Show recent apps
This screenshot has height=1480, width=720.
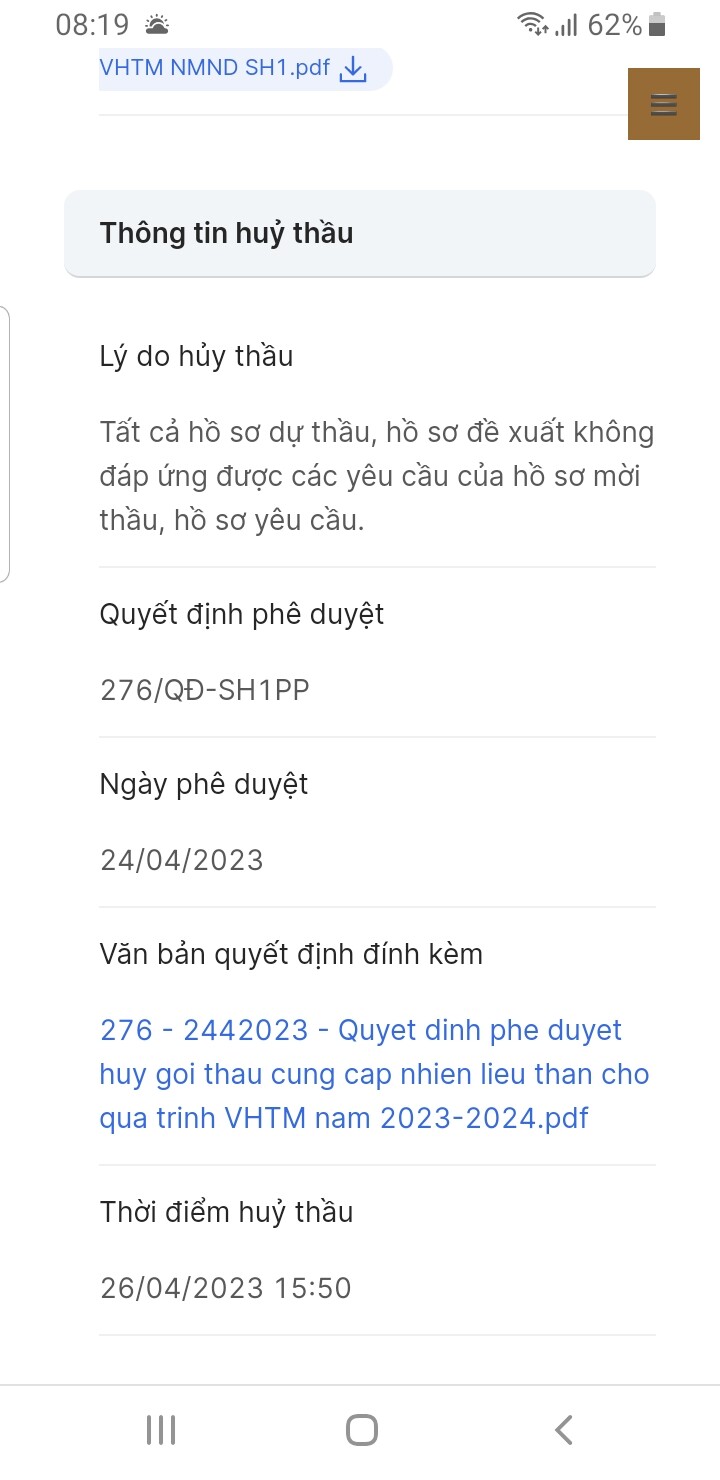pos(161,1430)
